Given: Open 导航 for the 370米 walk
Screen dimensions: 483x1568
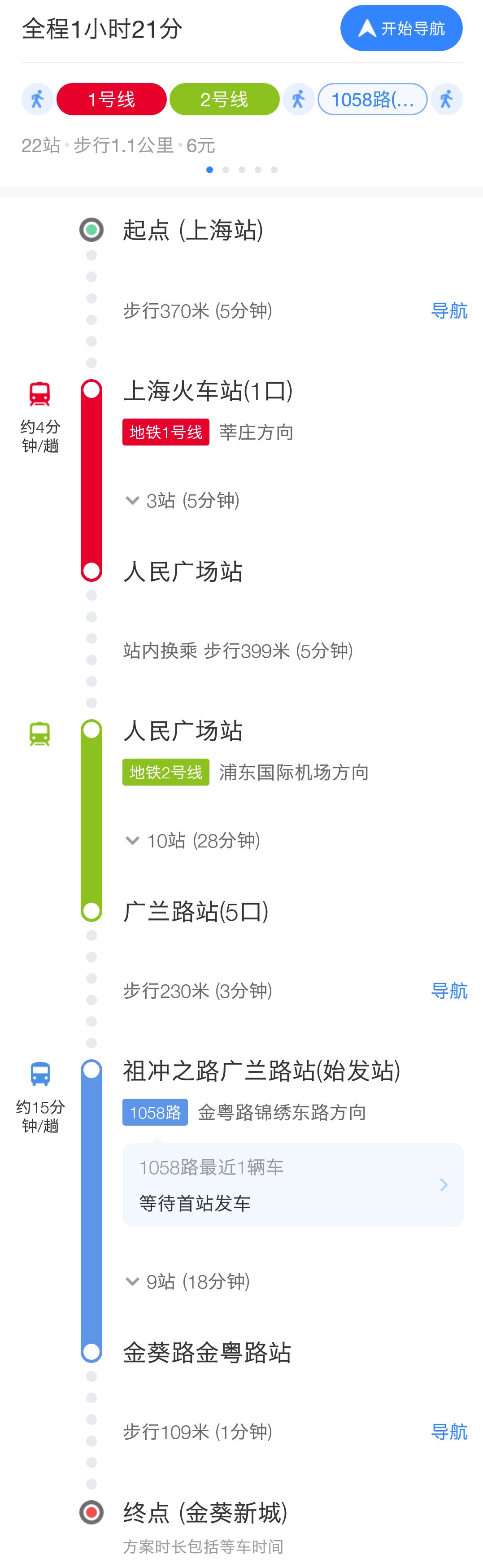Looking at the screenshot, I should (x=449, y=310).
